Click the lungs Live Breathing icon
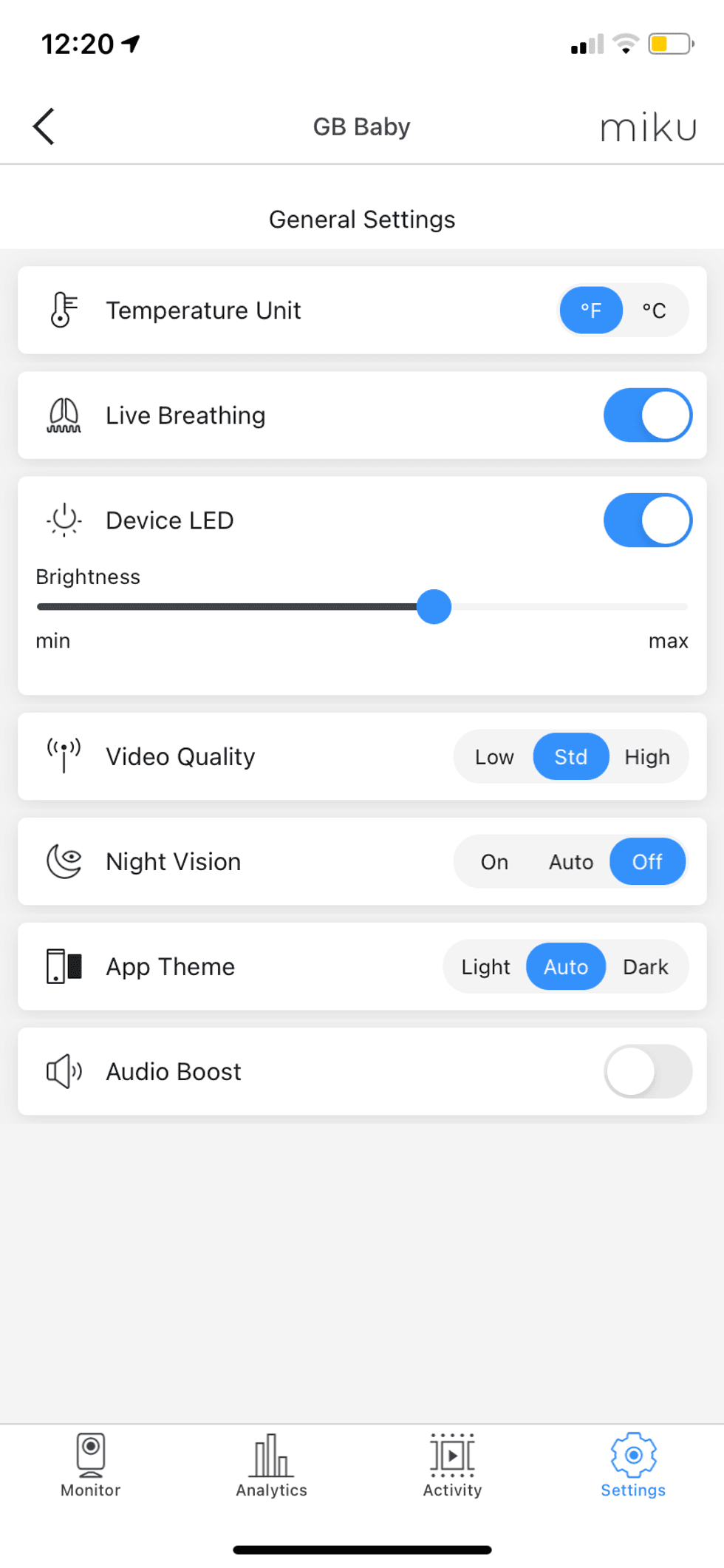This screenshot has width=724, height=1568. click(x=63, y=415)
